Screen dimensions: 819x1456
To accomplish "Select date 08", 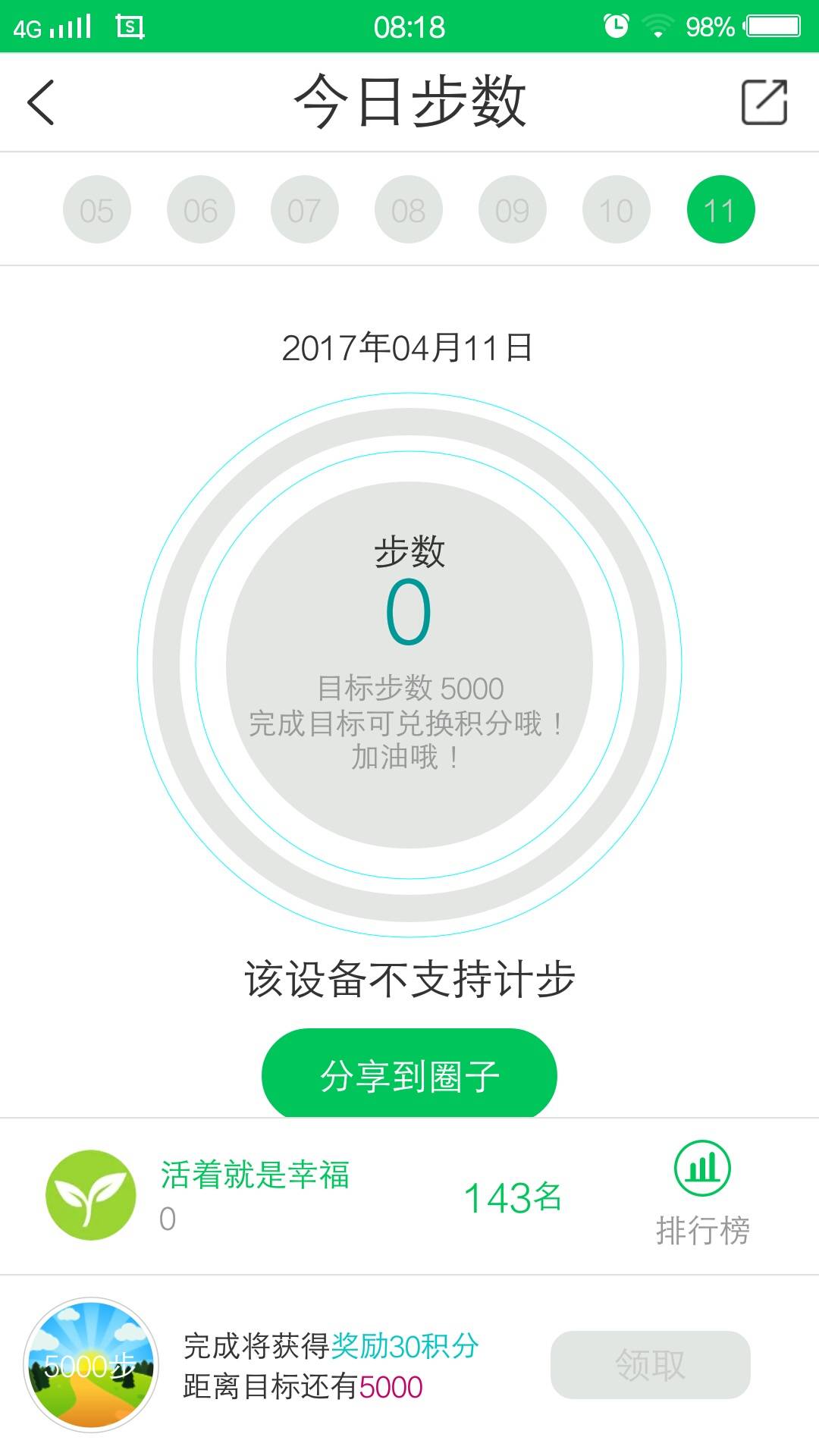I will [x=409, y=210].
